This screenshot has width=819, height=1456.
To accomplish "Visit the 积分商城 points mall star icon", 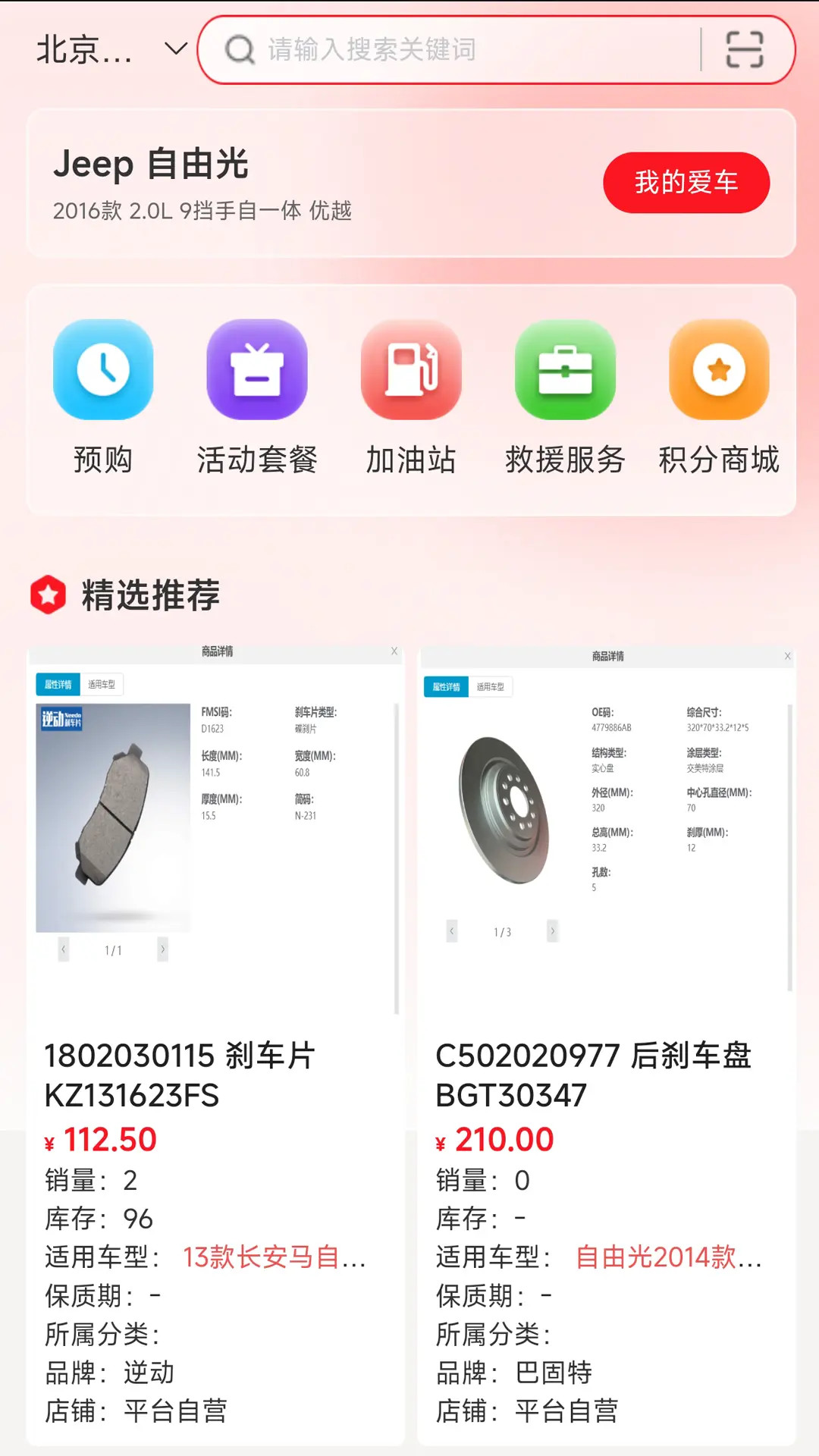I will tap(719, 369).
